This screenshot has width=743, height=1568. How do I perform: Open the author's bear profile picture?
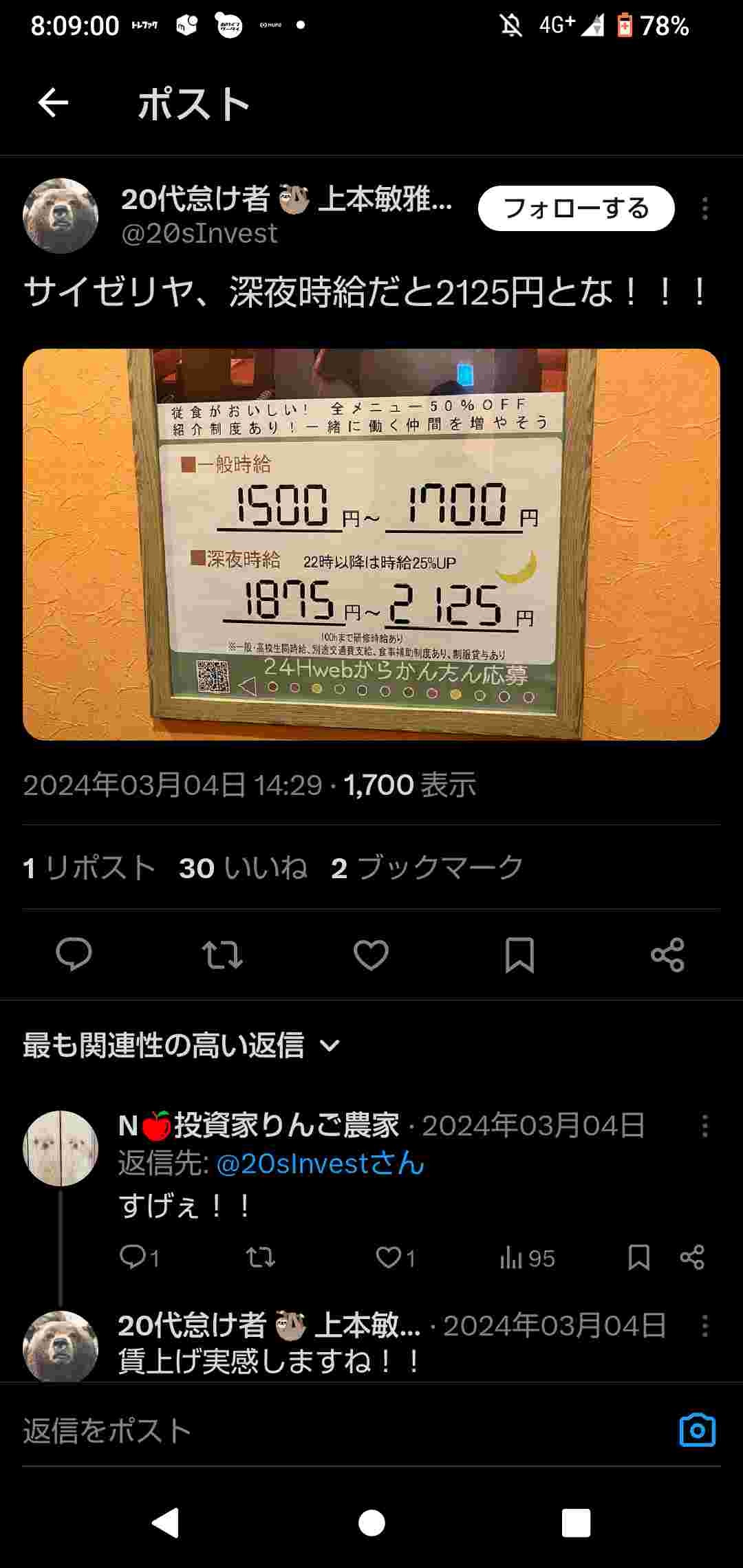coord(61,216)
